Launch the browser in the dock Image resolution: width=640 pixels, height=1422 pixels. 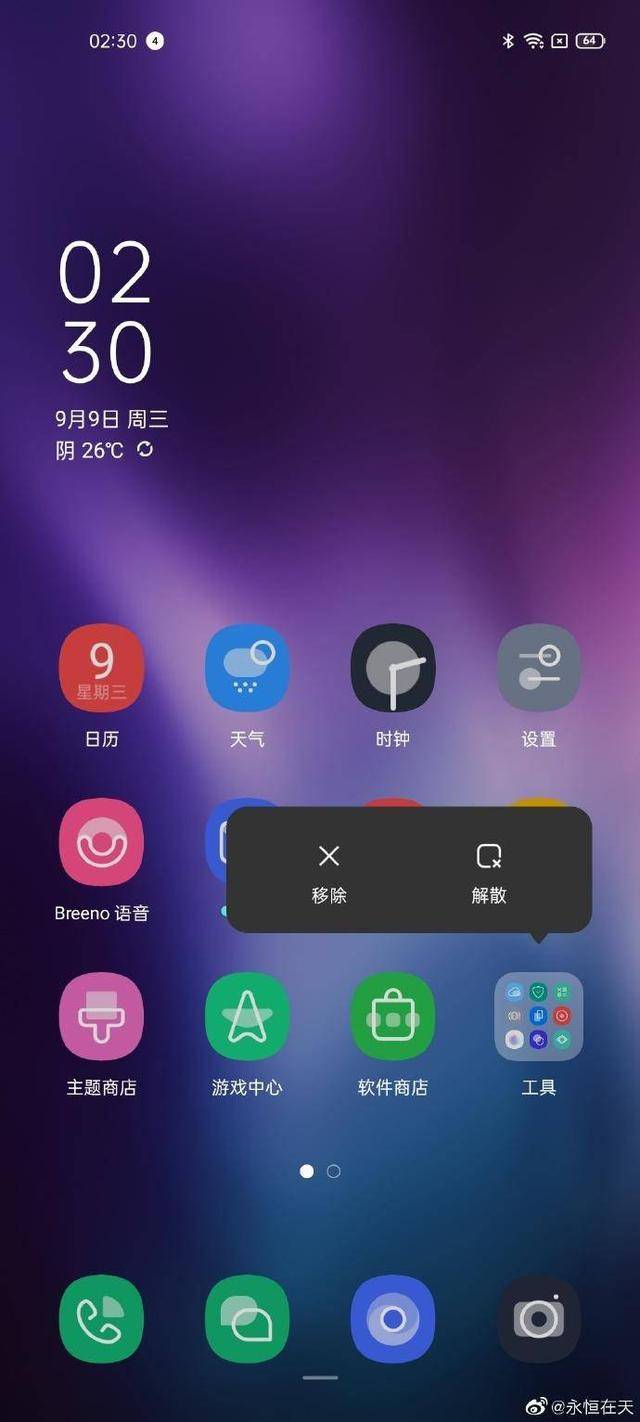click(x=393, y=1318)
